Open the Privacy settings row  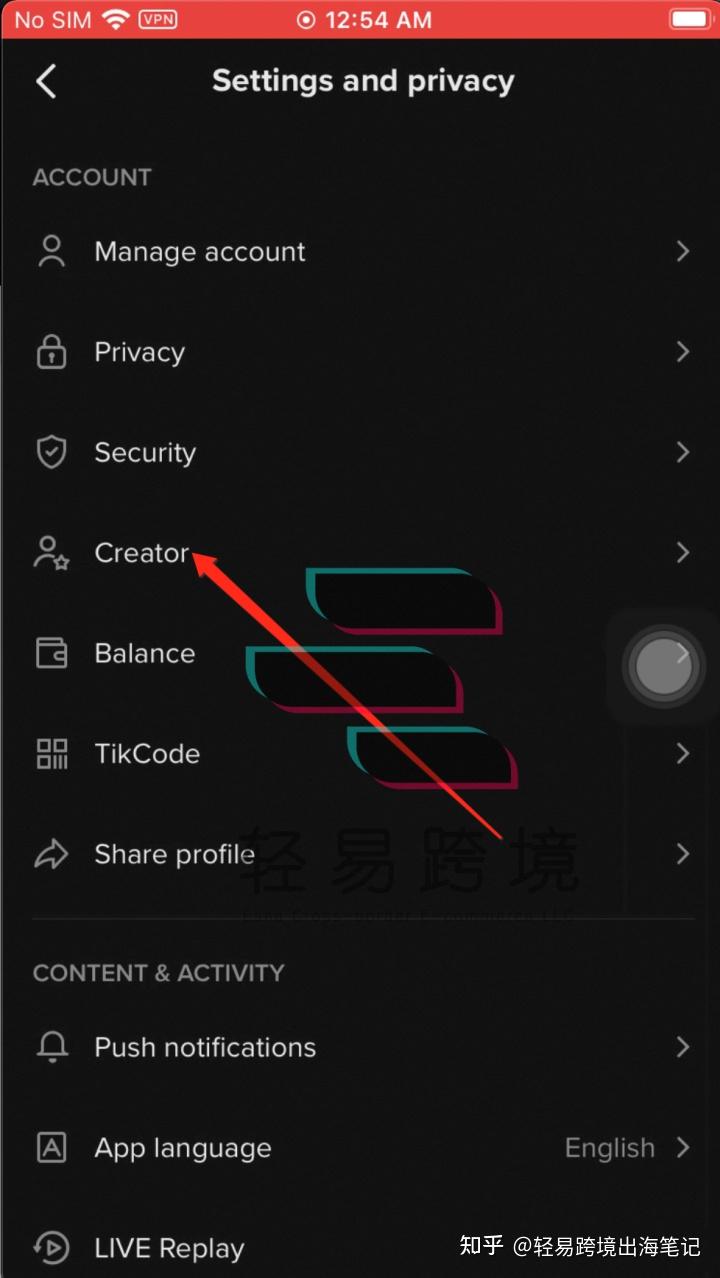(360, 352)
